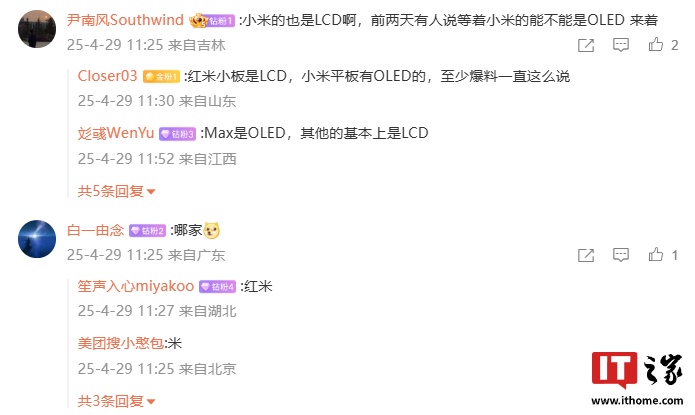The height and width of the screenshot is (415, 695).
Task: Repost 白一由念's comment
Action: [x=586, y=255]
